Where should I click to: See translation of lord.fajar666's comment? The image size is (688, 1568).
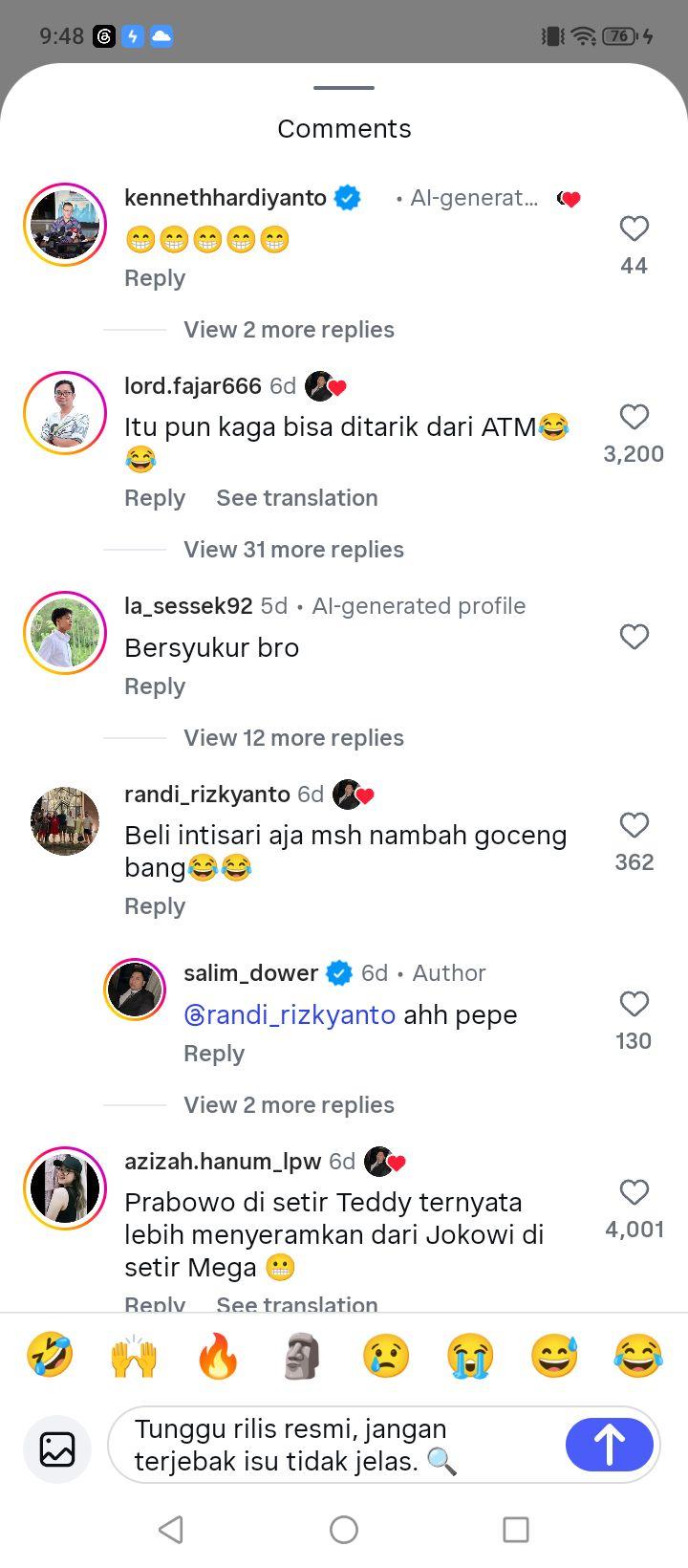[x=297, y=498]
